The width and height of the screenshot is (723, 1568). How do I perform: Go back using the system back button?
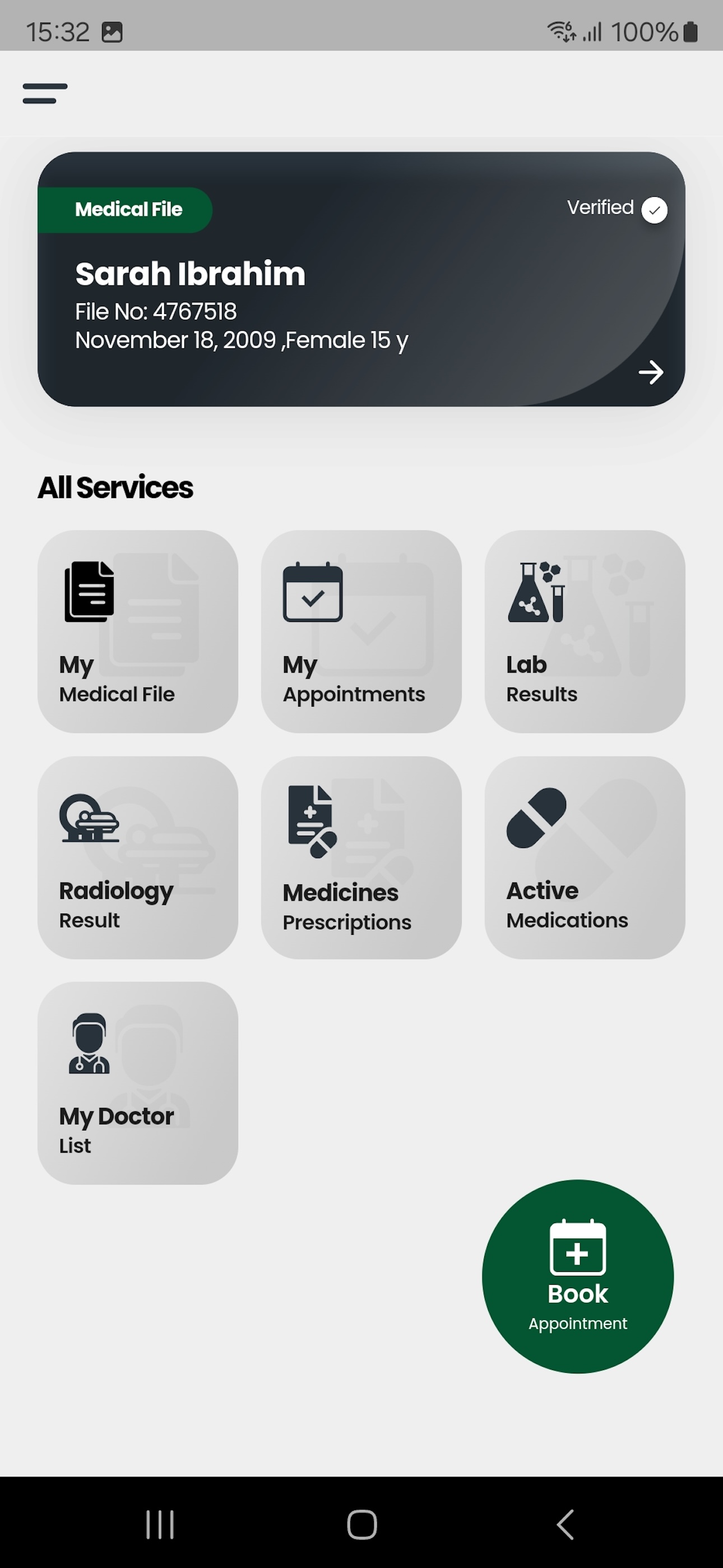tap(565, 1525)
